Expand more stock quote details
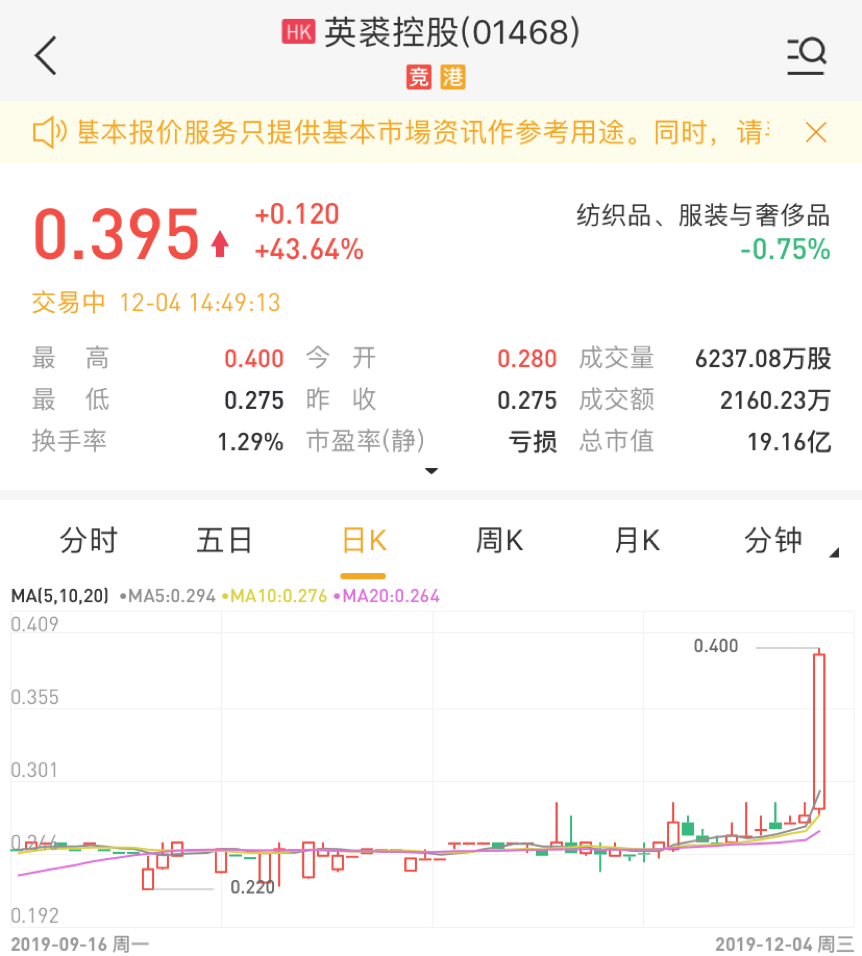The height and width of the screenshot is (956, 862). (x=431, y=470)
